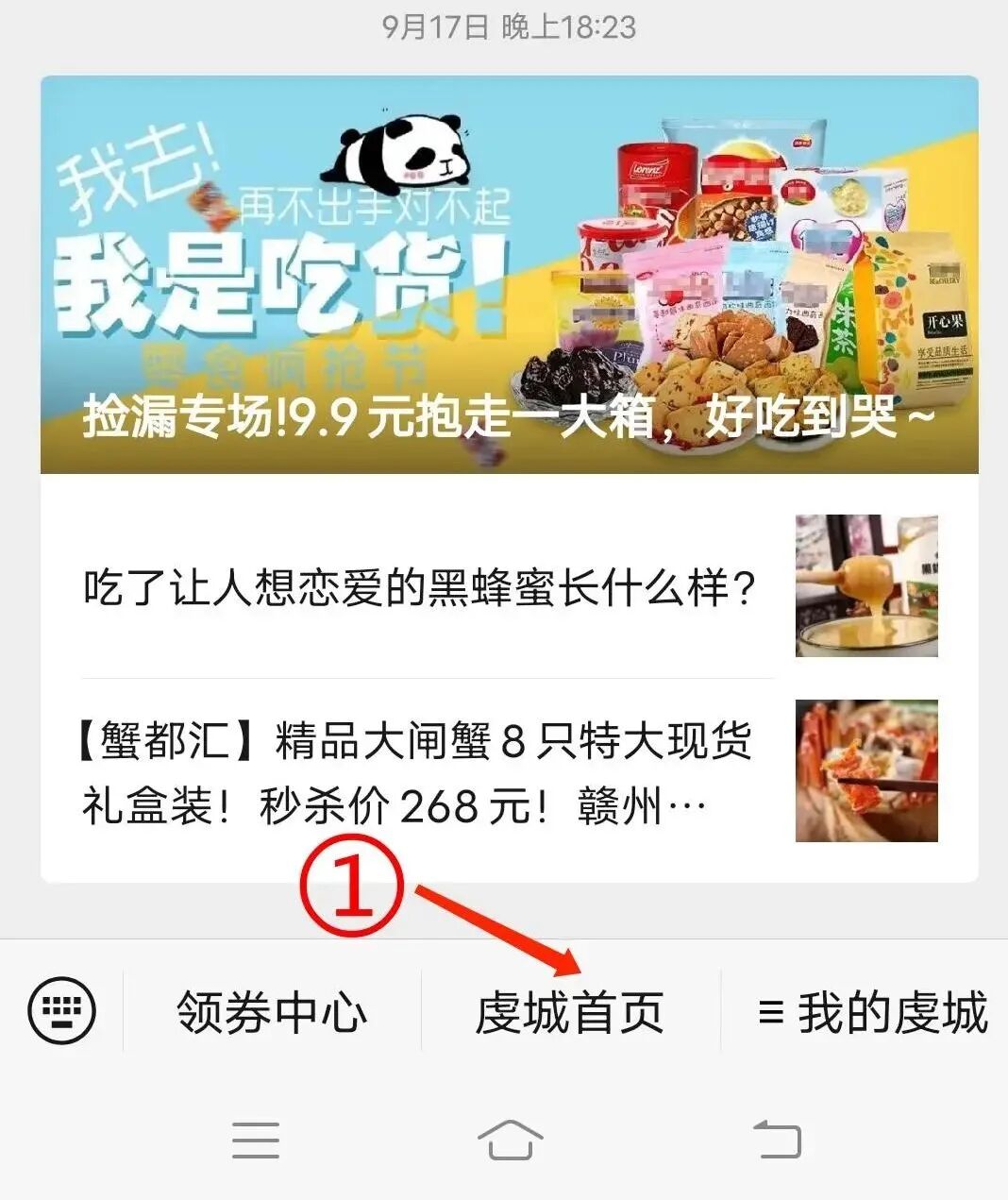This screenshot has height=1200, width=1008.
Task: Open the snack festival banner ad
Action: (504, 274)
